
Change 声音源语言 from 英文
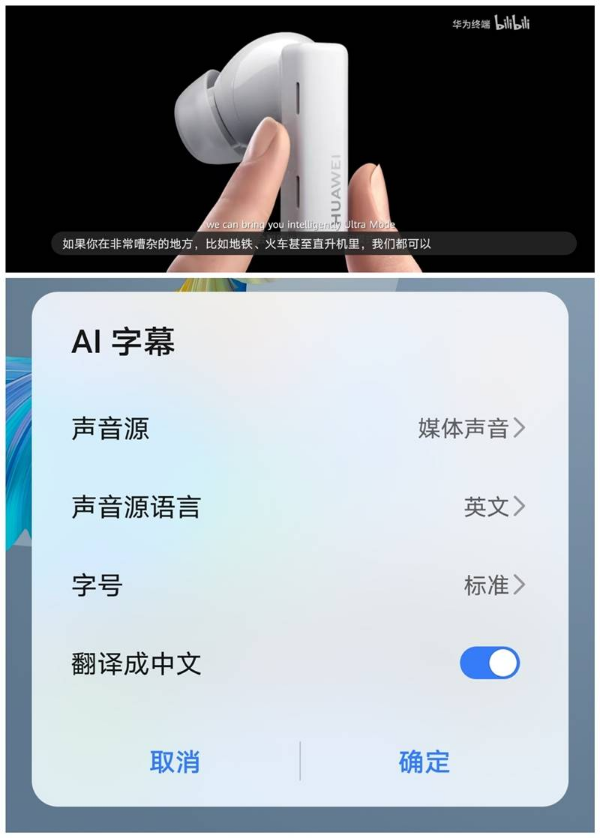[494, 507]
